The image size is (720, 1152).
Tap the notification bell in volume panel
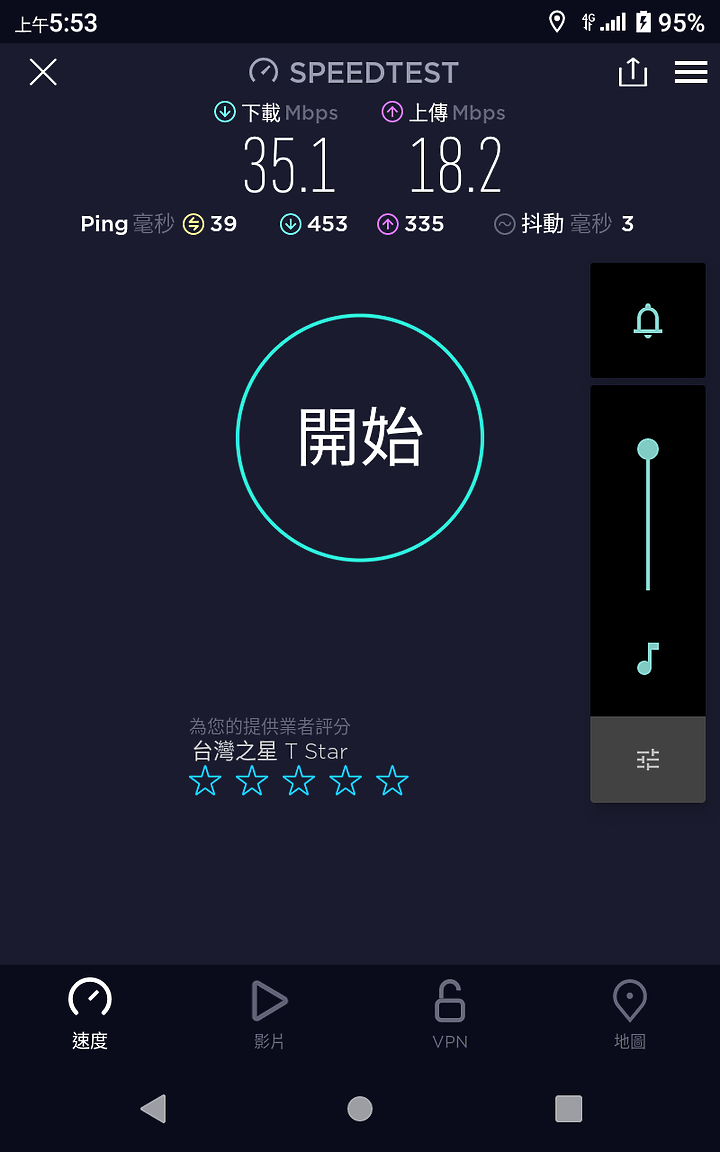point(647,321)
